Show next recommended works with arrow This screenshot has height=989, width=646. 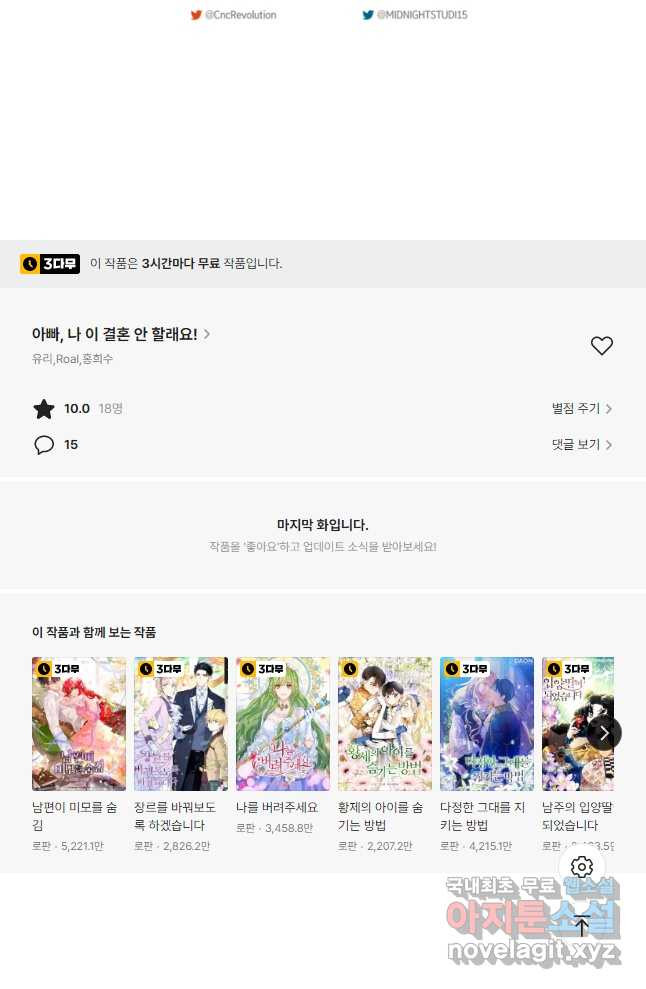point(604,733)
